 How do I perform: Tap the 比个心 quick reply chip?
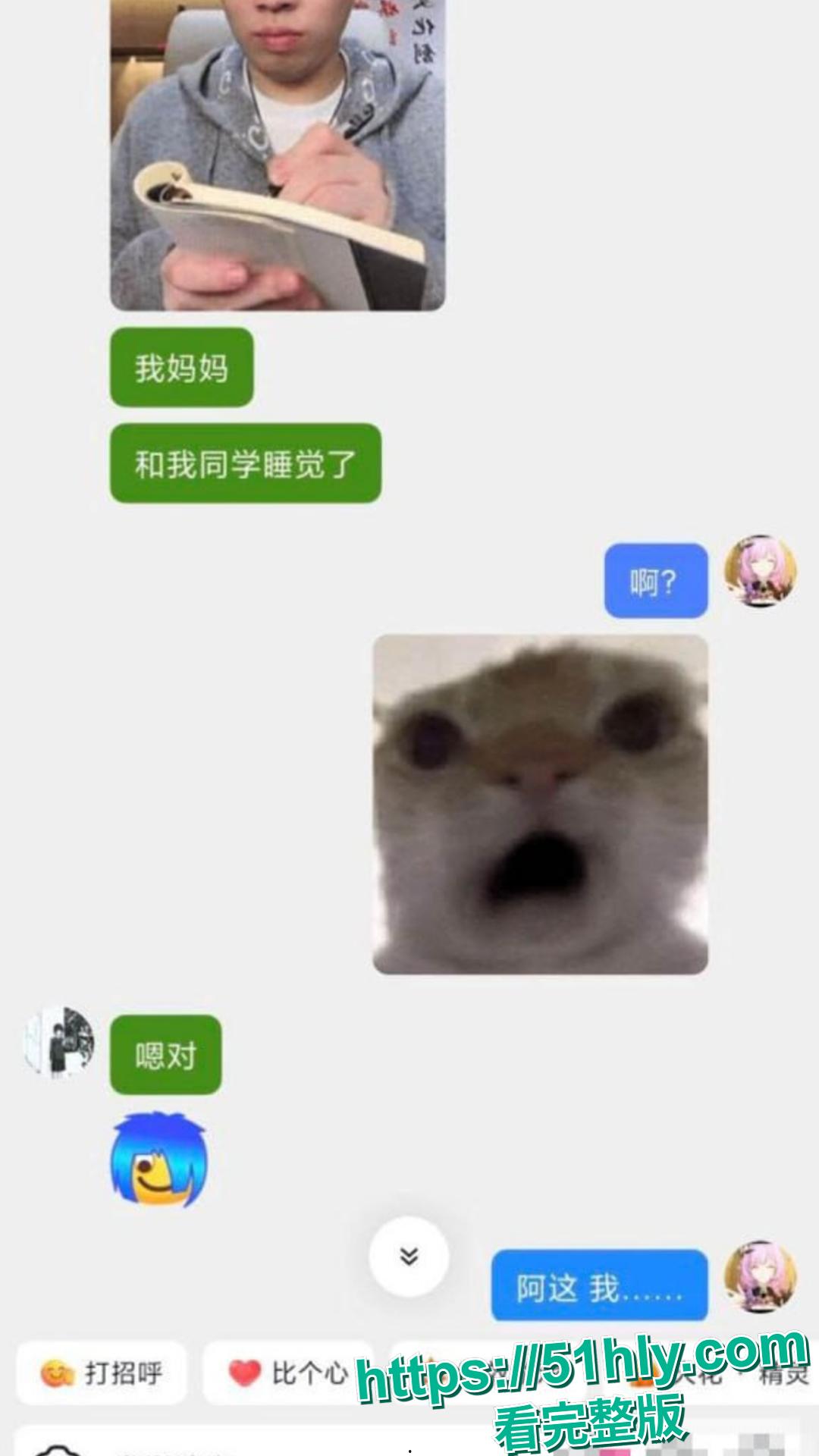288,1373
